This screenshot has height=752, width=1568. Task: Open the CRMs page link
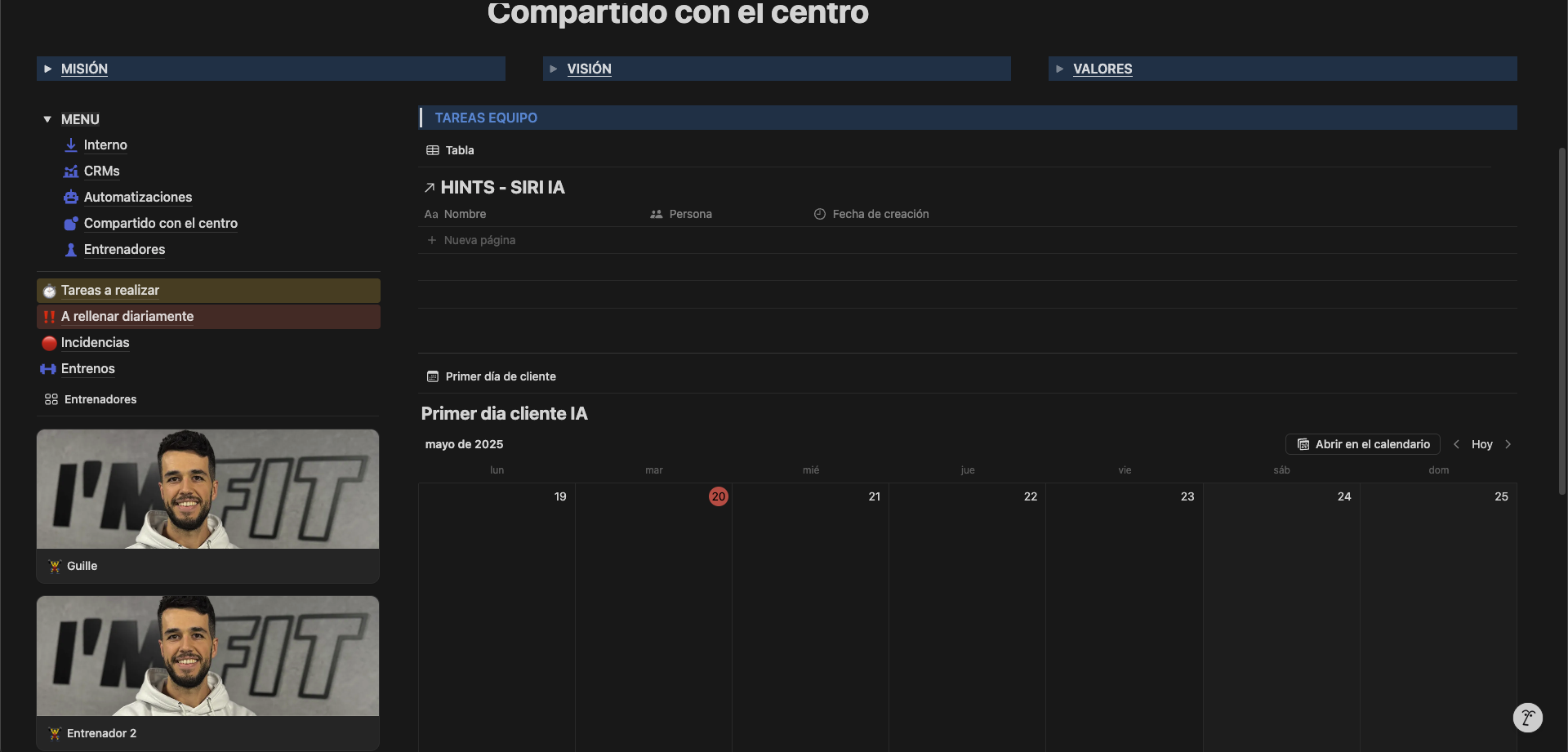[x=101, y=171]
